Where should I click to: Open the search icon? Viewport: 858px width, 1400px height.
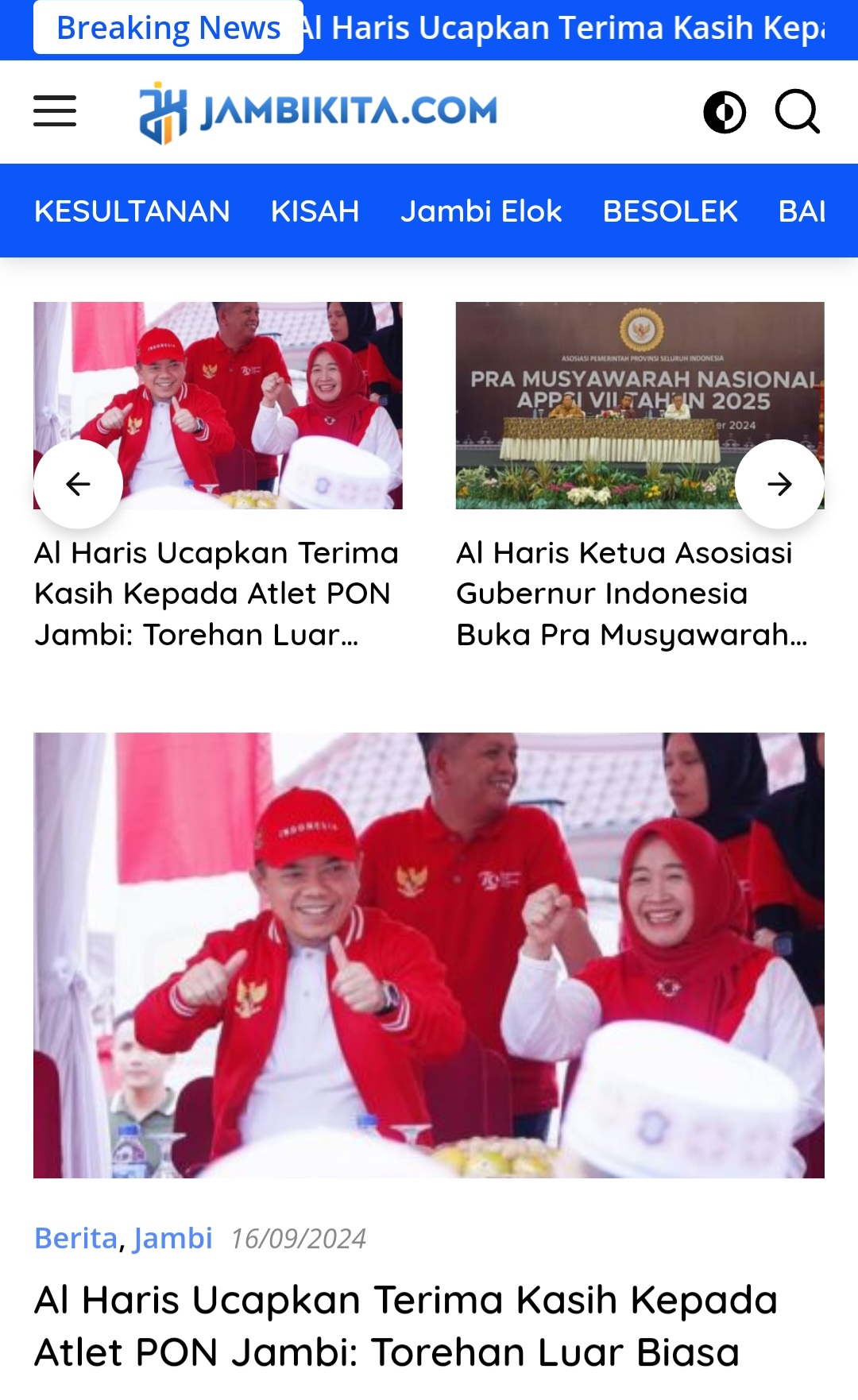(x=798, y=112)
